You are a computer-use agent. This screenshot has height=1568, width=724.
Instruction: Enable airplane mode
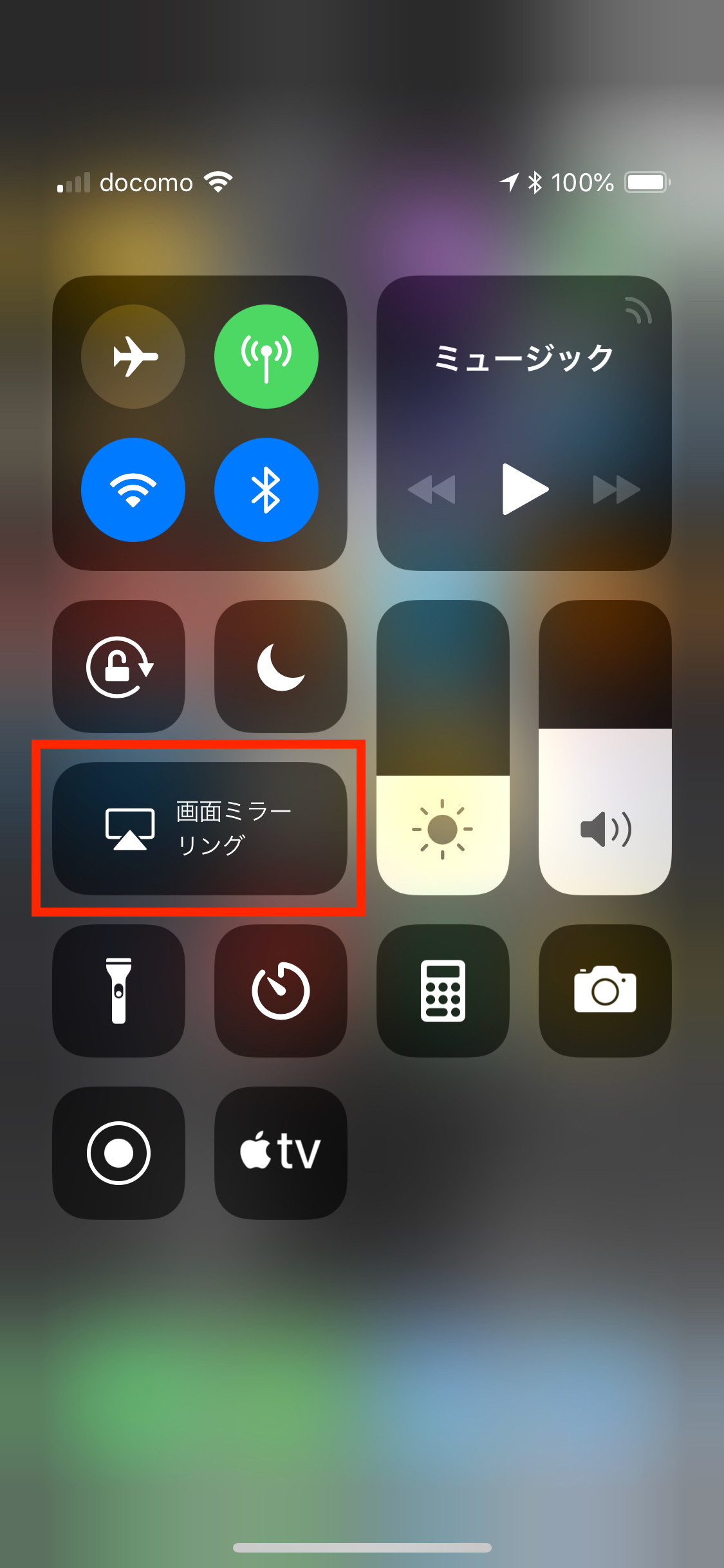[133, 357]
